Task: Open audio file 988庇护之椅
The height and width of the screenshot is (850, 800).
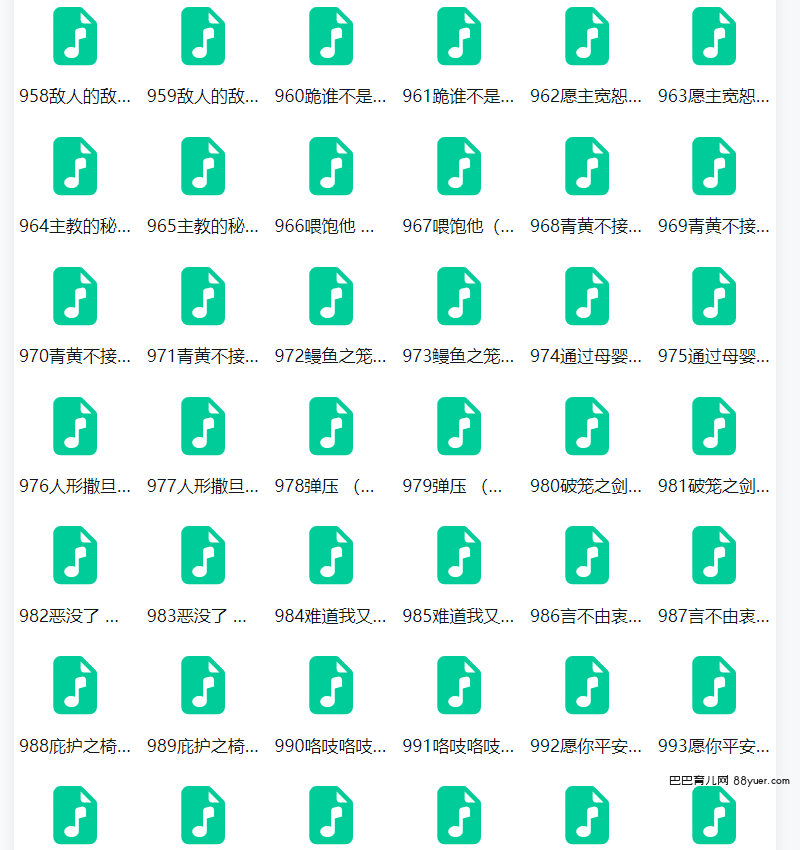Action: [75, 686]
